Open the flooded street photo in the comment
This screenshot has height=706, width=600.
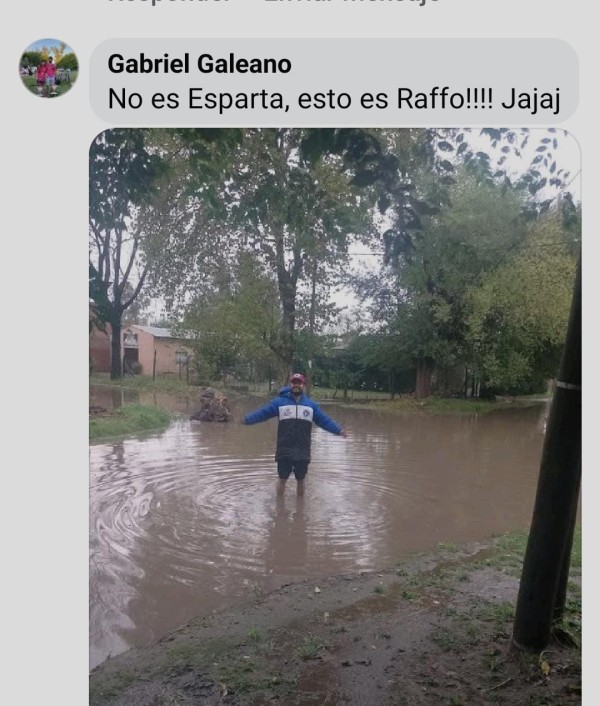coord(334,415)
